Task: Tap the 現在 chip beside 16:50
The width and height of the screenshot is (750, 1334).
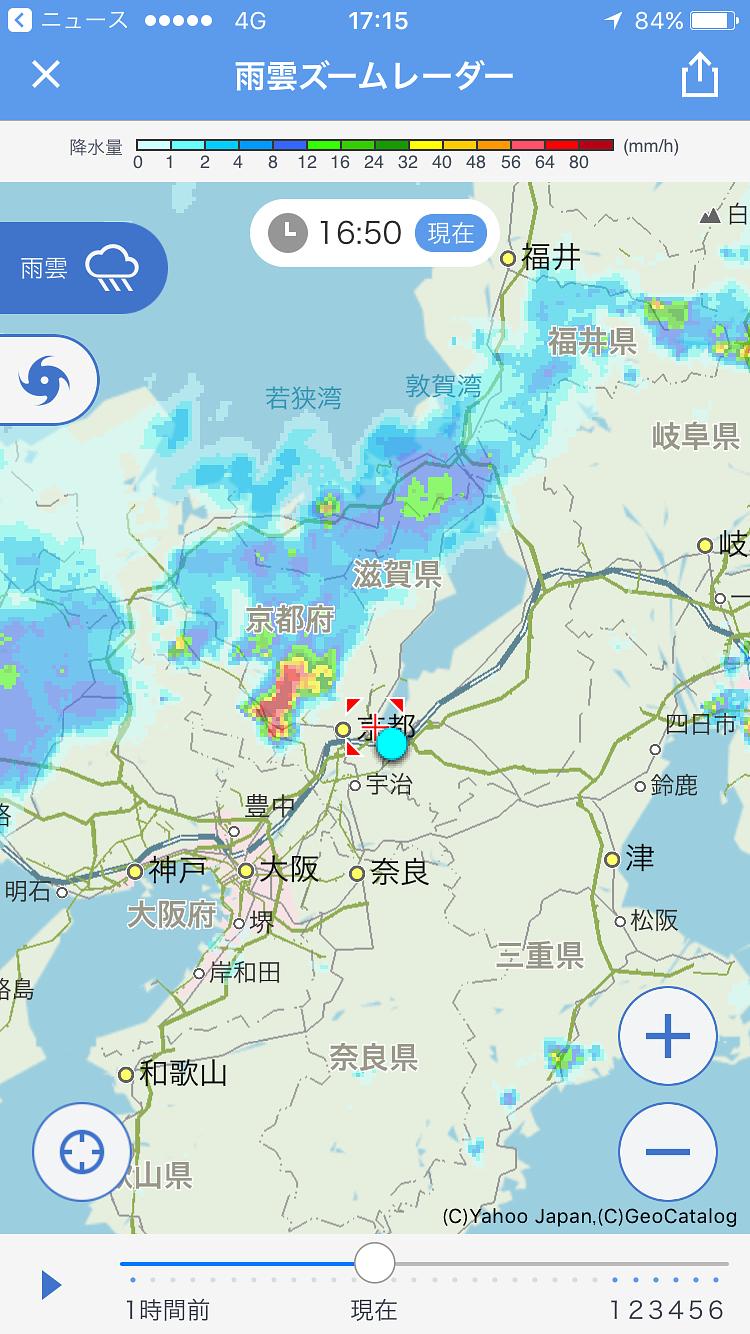Action: (451, 233)
